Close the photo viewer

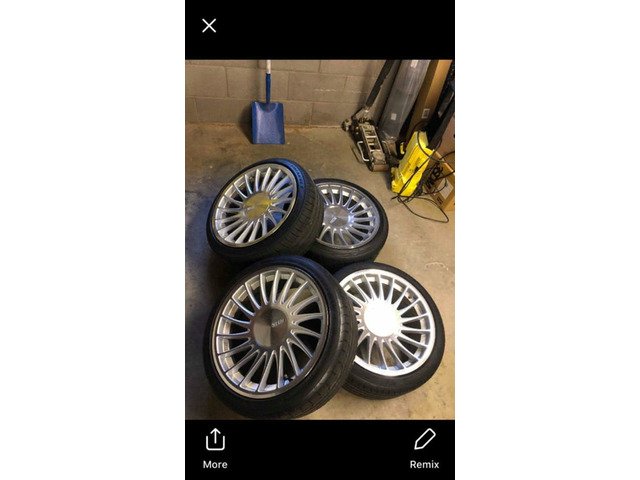pos(209,26)
